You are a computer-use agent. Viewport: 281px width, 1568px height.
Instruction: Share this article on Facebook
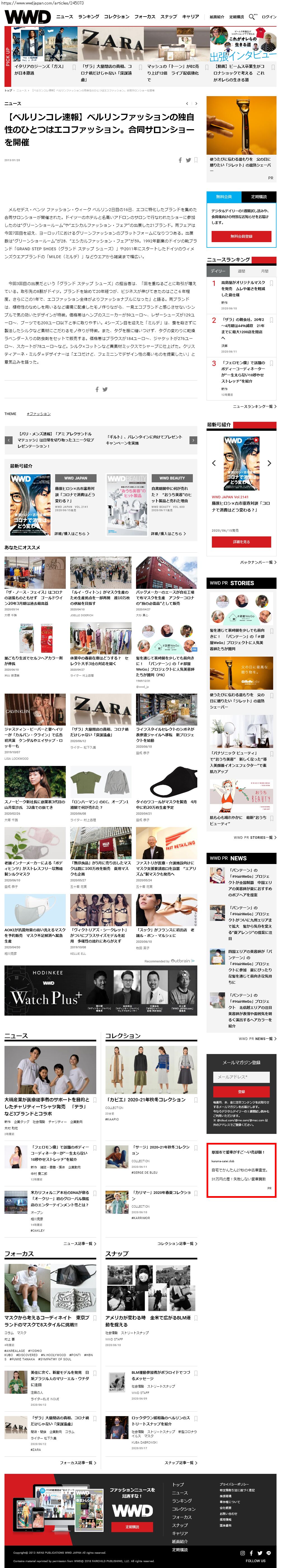point(180,160)
